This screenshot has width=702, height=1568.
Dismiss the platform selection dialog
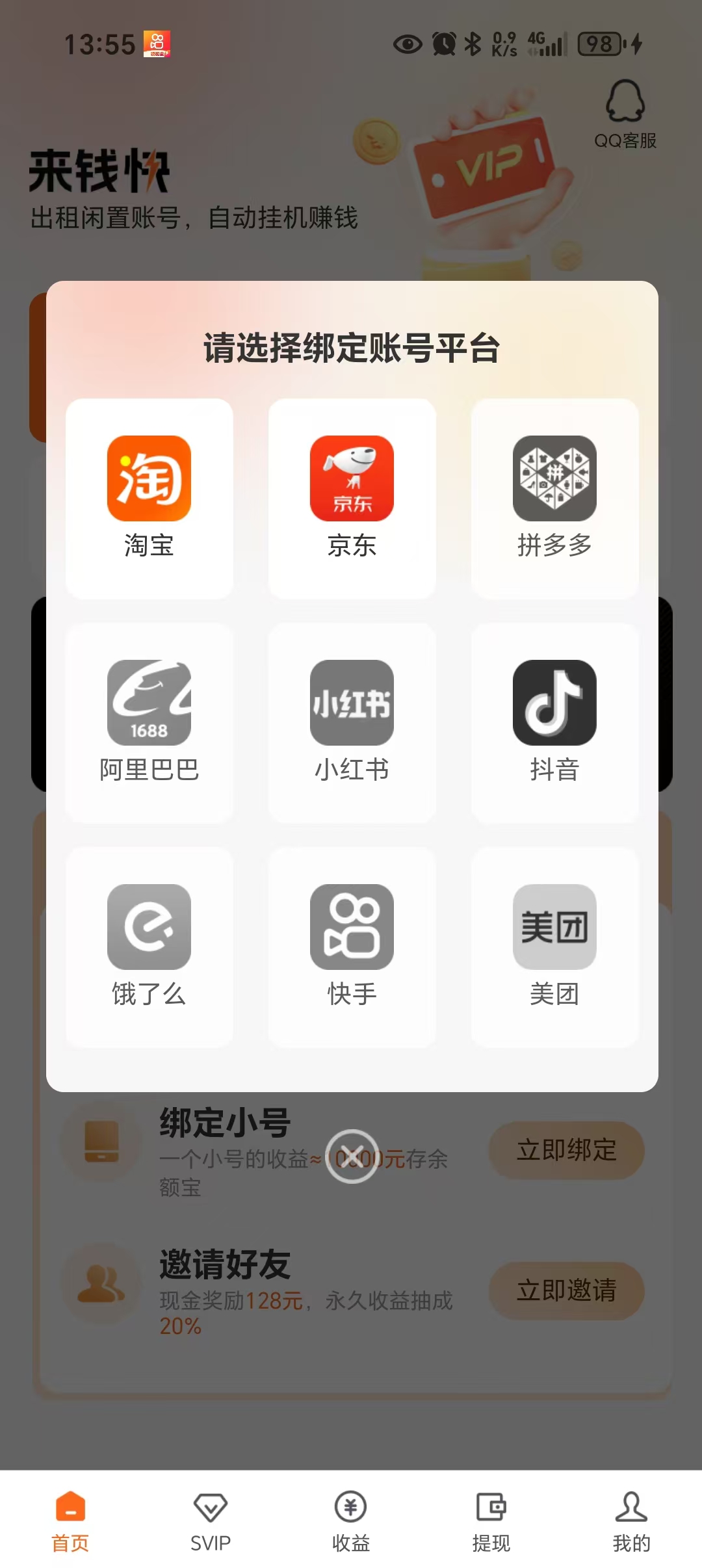[352, 1156]
